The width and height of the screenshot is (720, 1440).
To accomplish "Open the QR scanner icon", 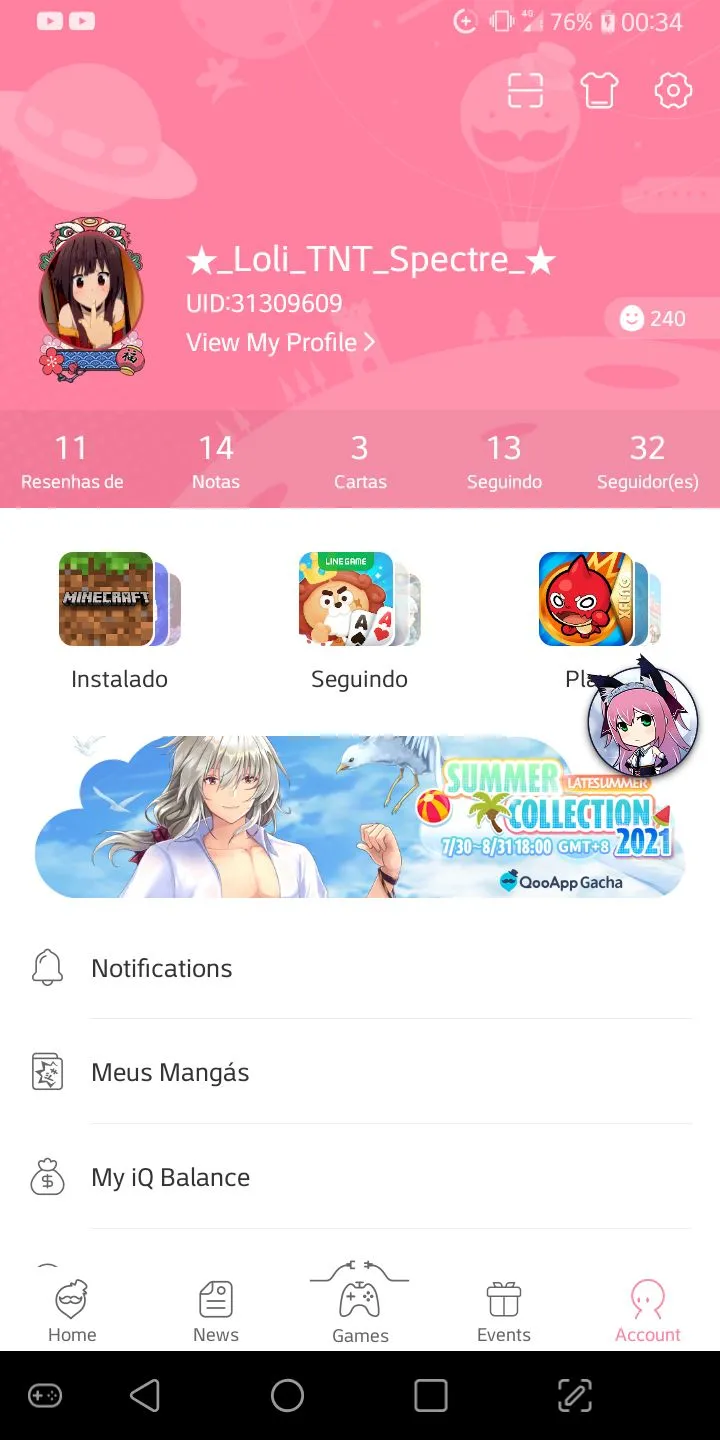I will pos(525,91).
